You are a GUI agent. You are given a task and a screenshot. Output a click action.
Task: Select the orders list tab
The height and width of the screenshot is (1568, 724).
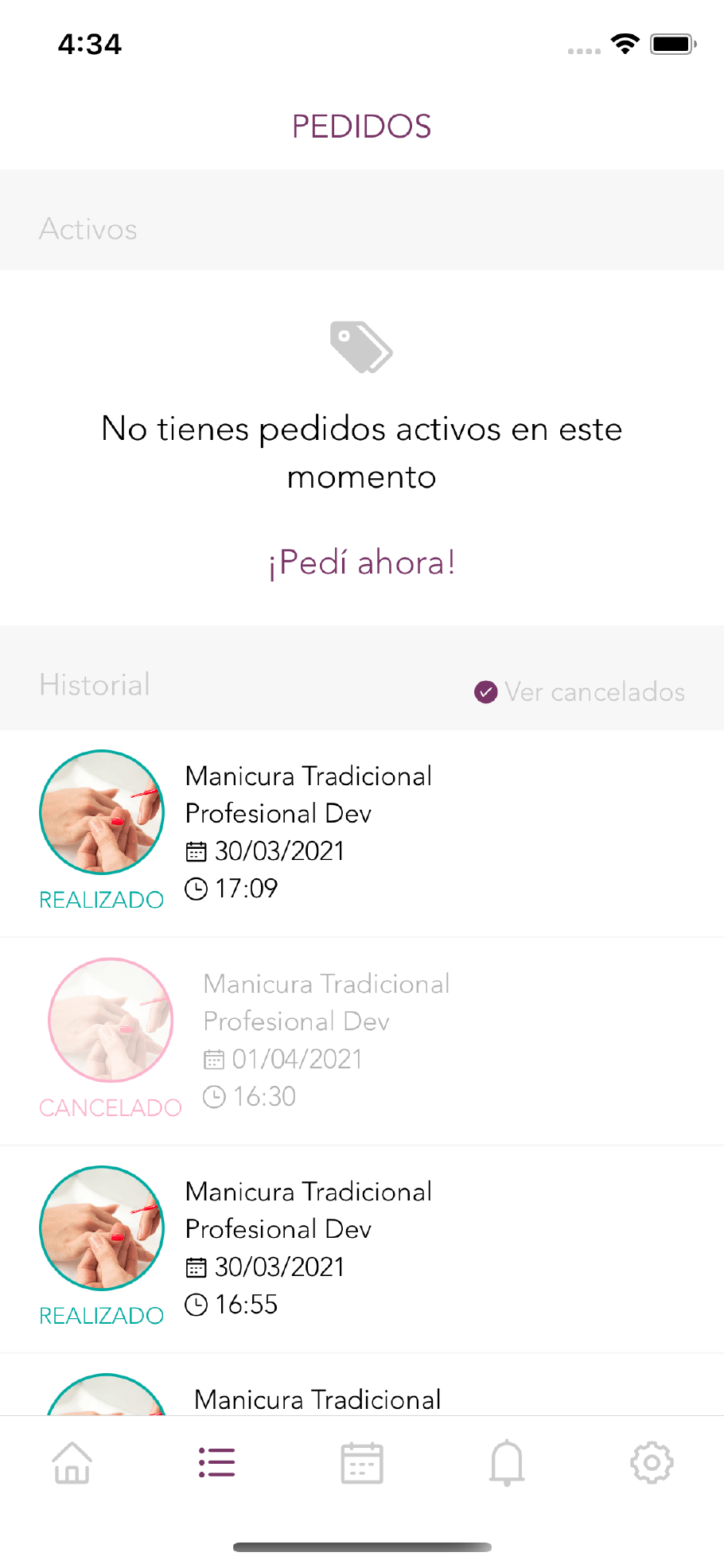click(x=216, y=1462)
